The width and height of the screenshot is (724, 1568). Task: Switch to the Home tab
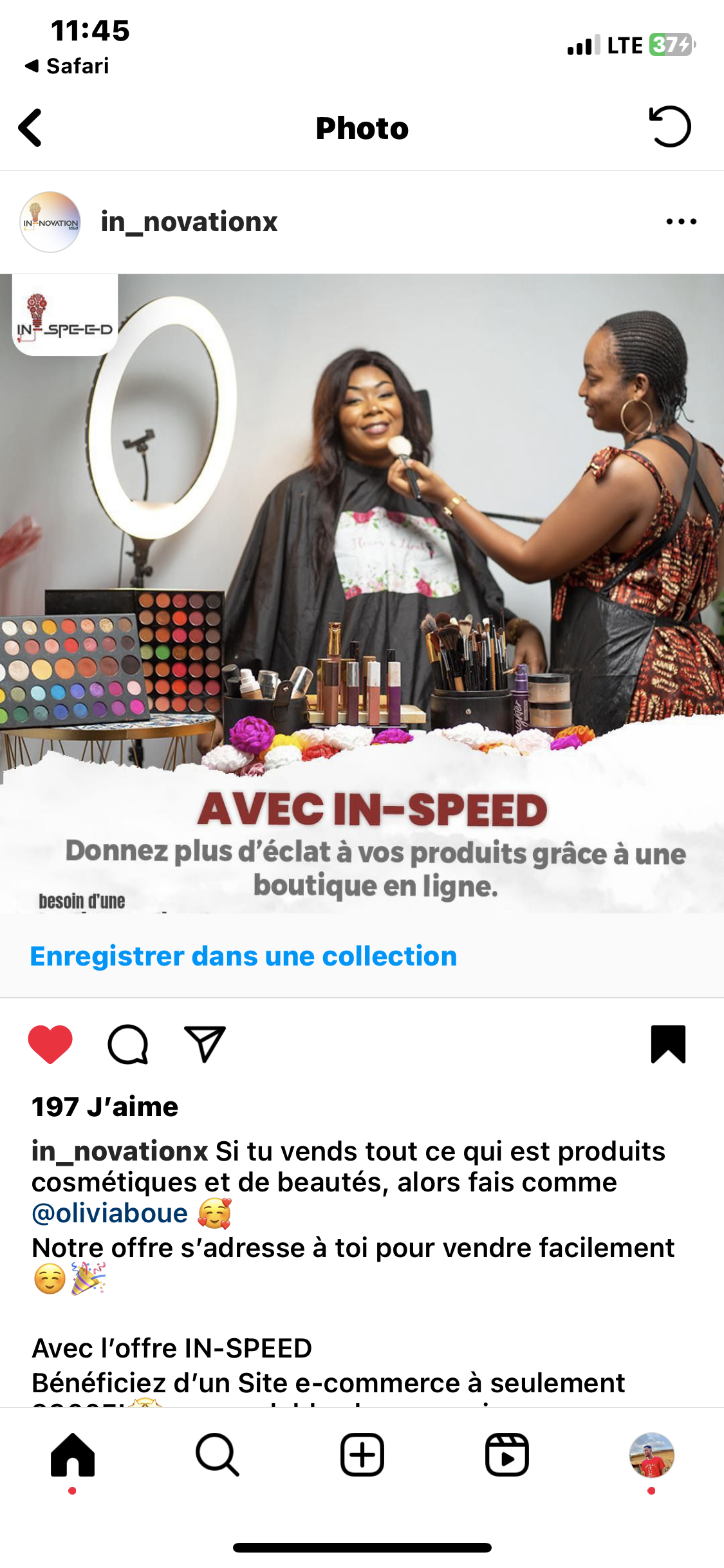73,1455
